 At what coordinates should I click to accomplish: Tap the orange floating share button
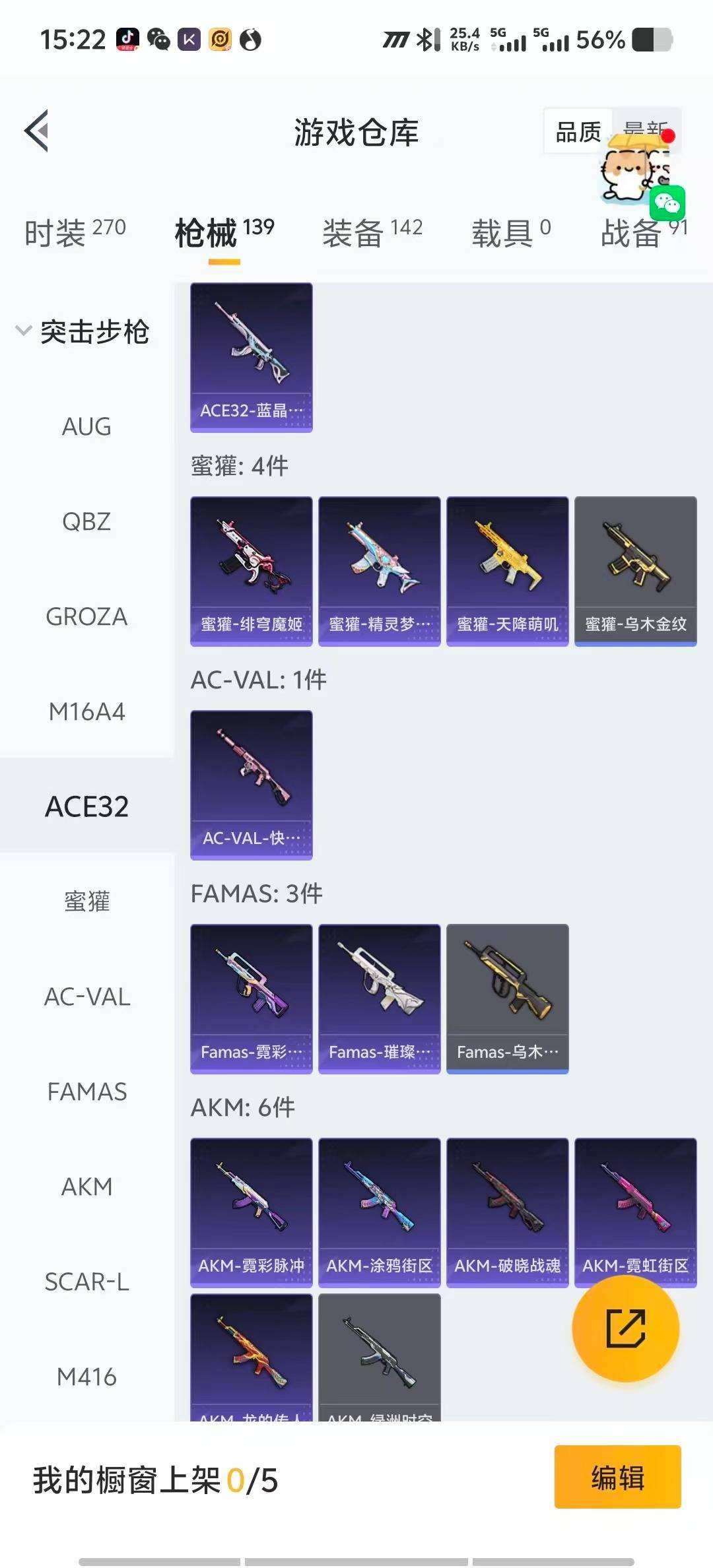pyautogui.click(x=625, y=1328)
